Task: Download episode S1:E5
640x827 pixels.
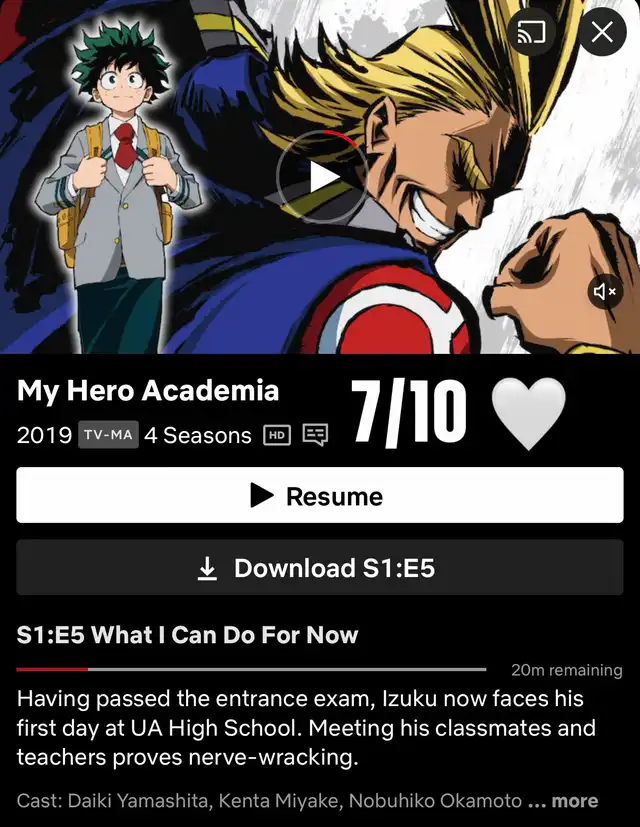Action: pos(319,568)
